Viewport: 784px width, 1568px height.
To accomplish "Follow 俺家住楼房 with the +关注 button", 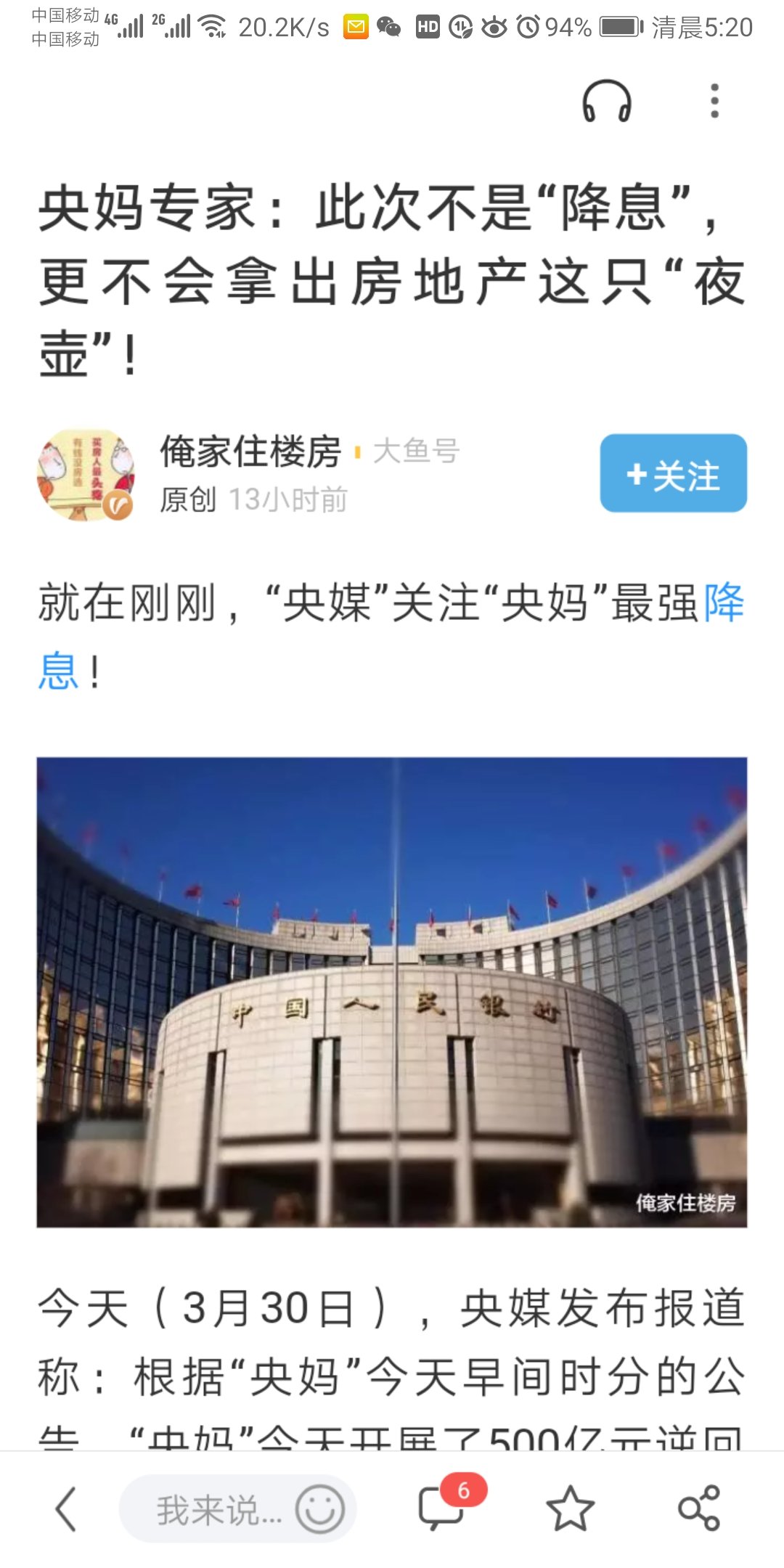I will [x=673, y=474].
